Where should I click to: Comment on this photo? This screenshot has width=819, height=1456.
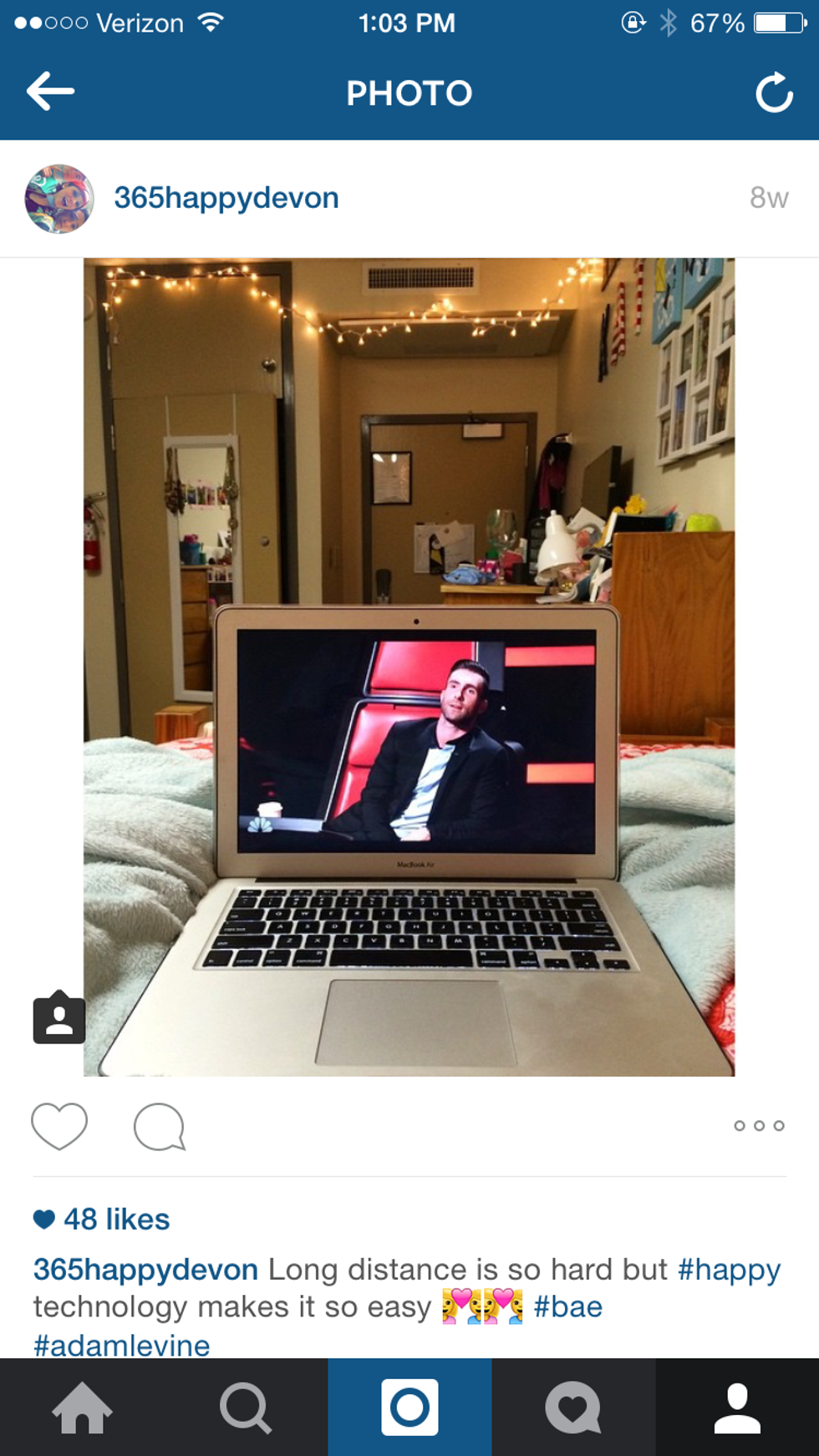[x=159, y=1126]
